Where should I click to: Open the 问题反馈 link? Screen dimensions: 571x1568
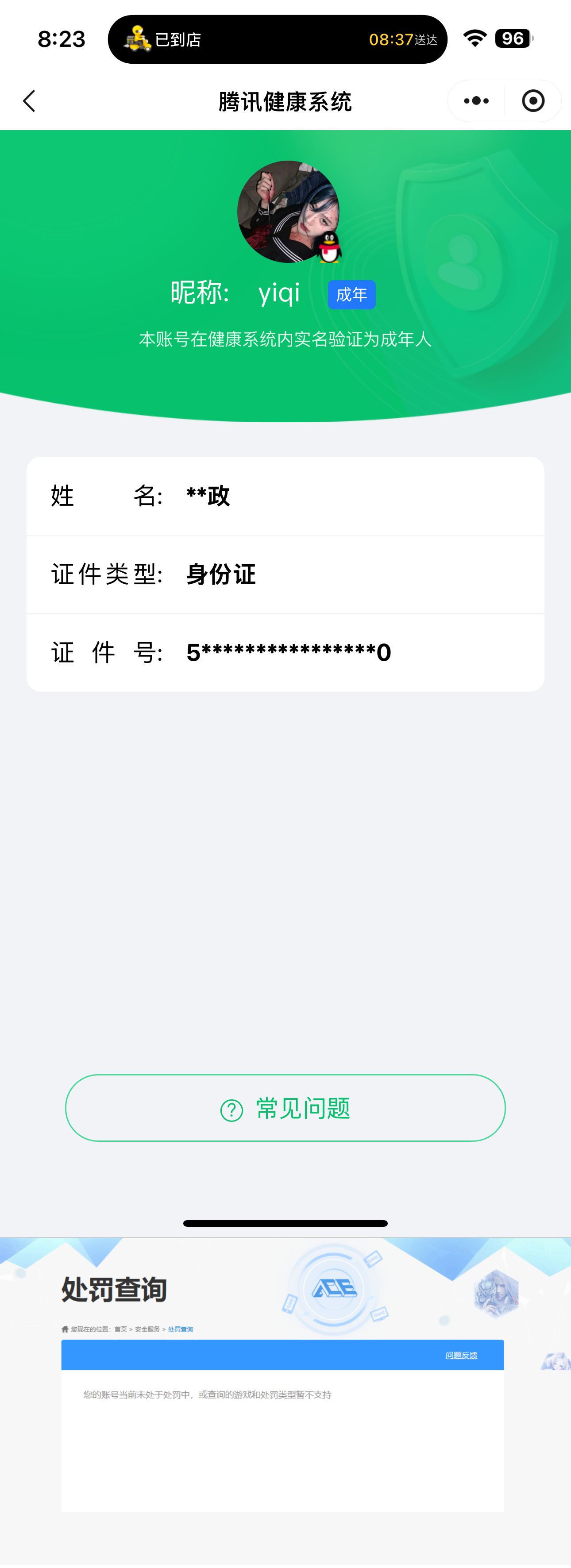pyautogui.click(x=461, y=1356)
